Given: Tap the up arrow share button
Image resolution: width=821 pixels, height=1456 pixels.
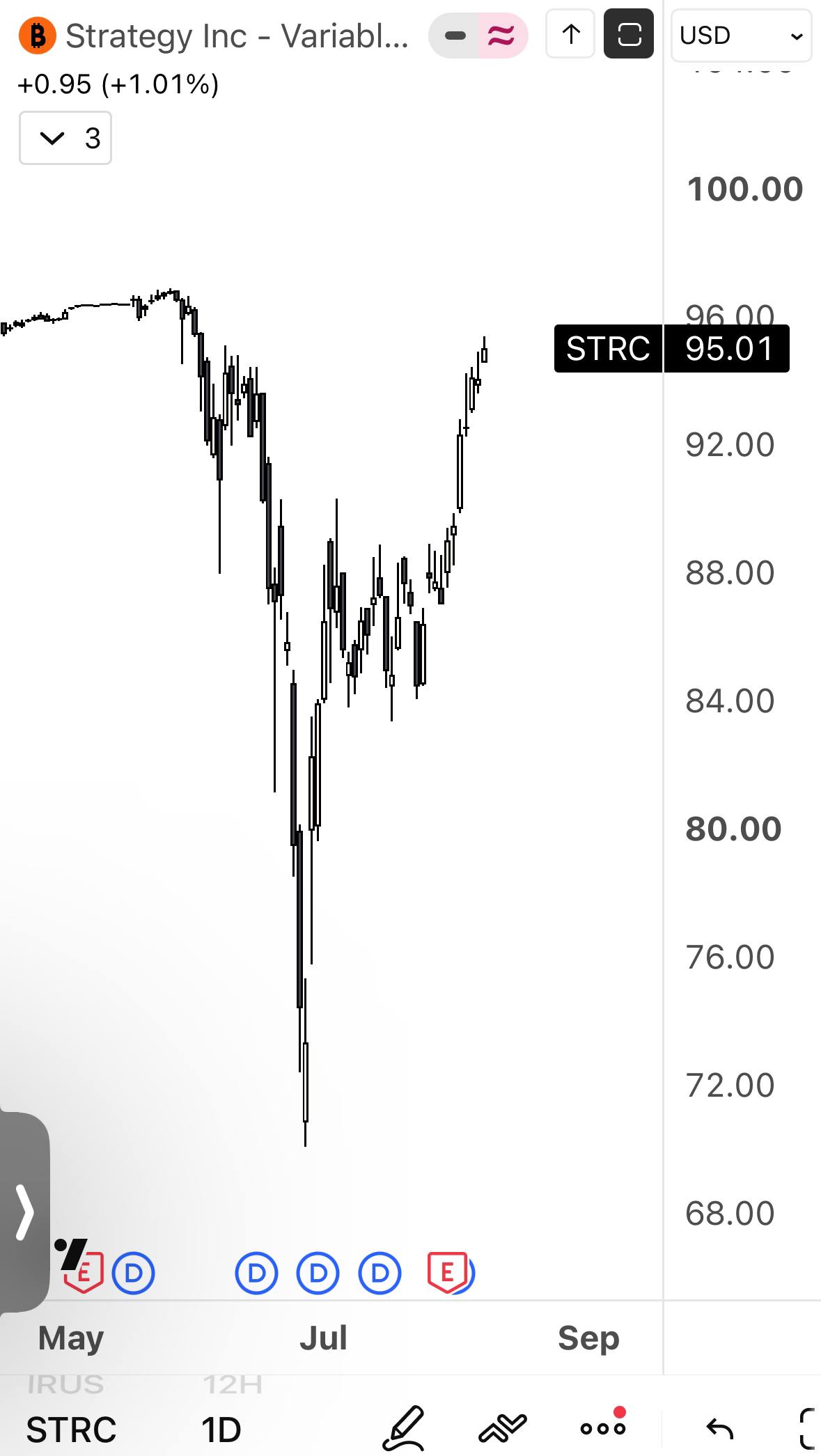Looking at the screenshot, I should click(570, 34).
